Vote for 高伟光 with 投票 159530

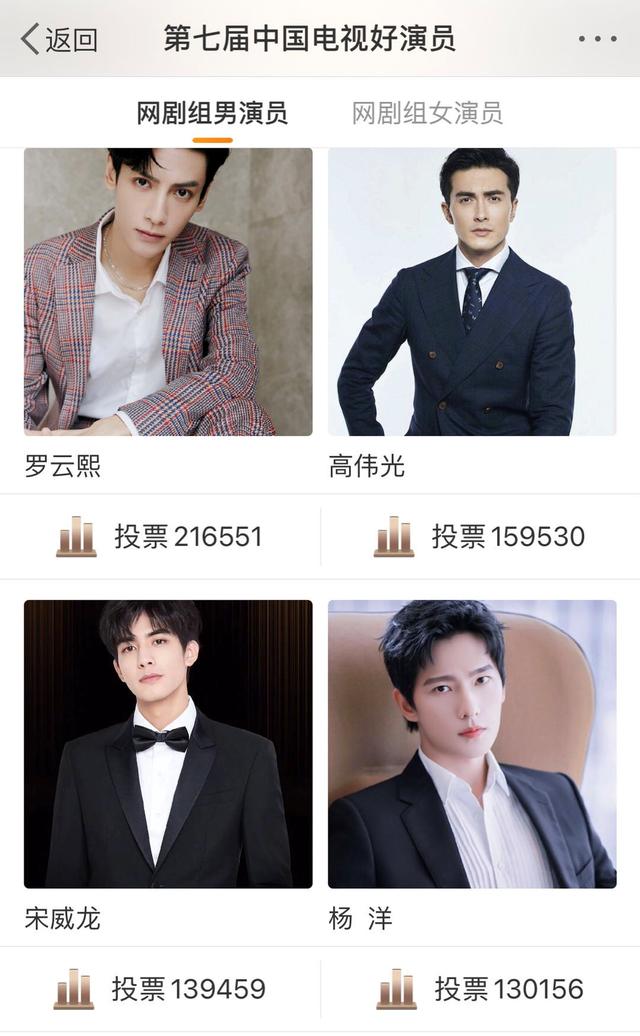479,537
